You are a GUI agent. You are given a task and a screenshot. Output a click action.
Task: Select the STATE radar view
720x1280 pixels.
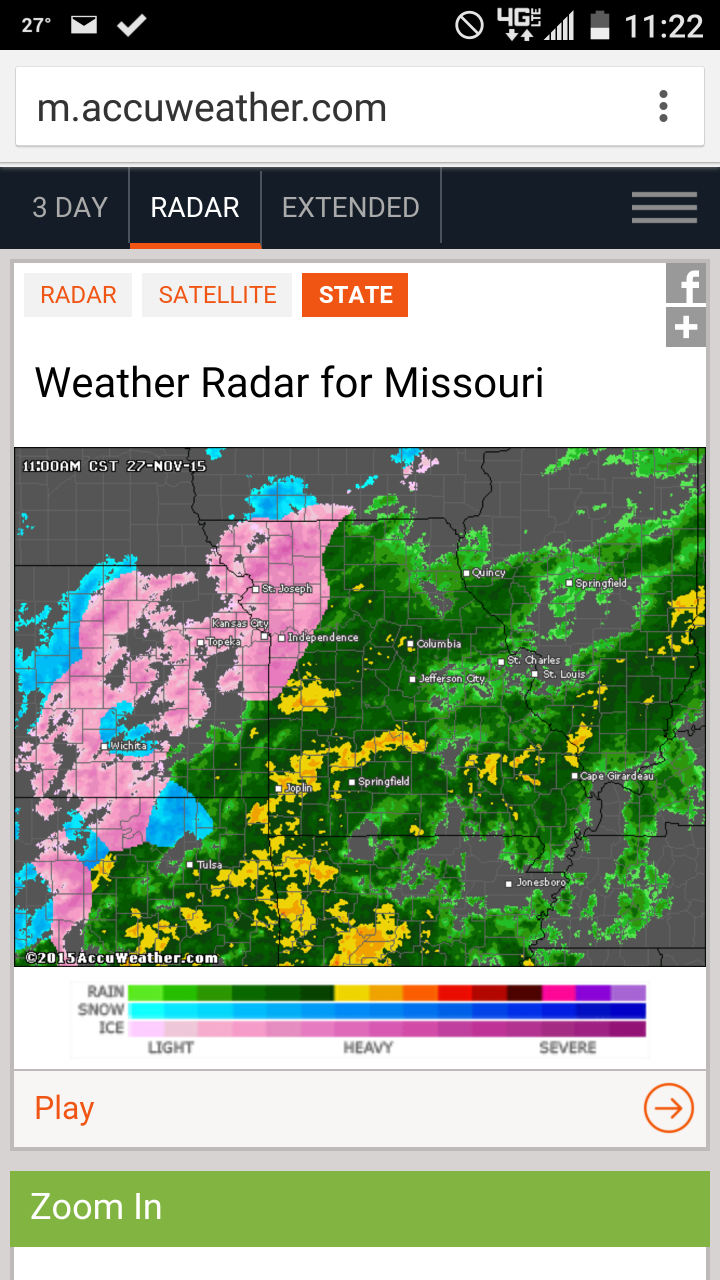(x=355, y=295)
